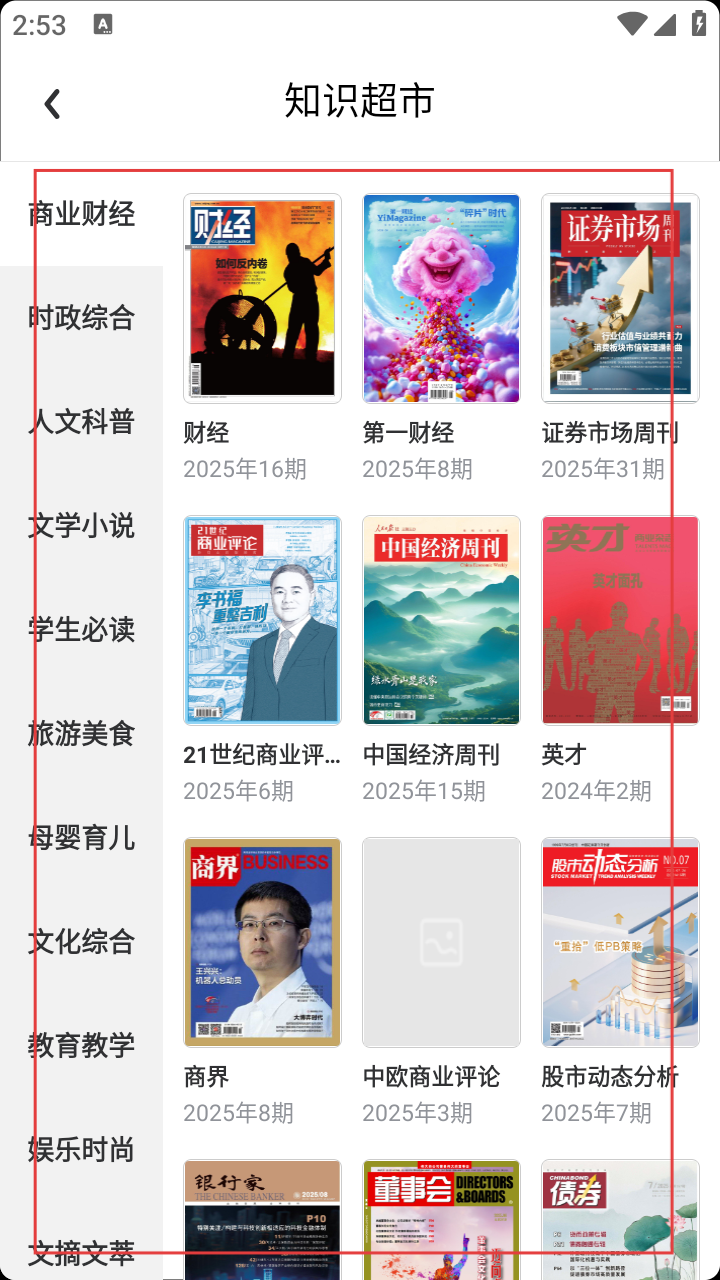Select the 母婴育儿 category
The width and height of the screenshot is (720, 1280).
[82, 838]
